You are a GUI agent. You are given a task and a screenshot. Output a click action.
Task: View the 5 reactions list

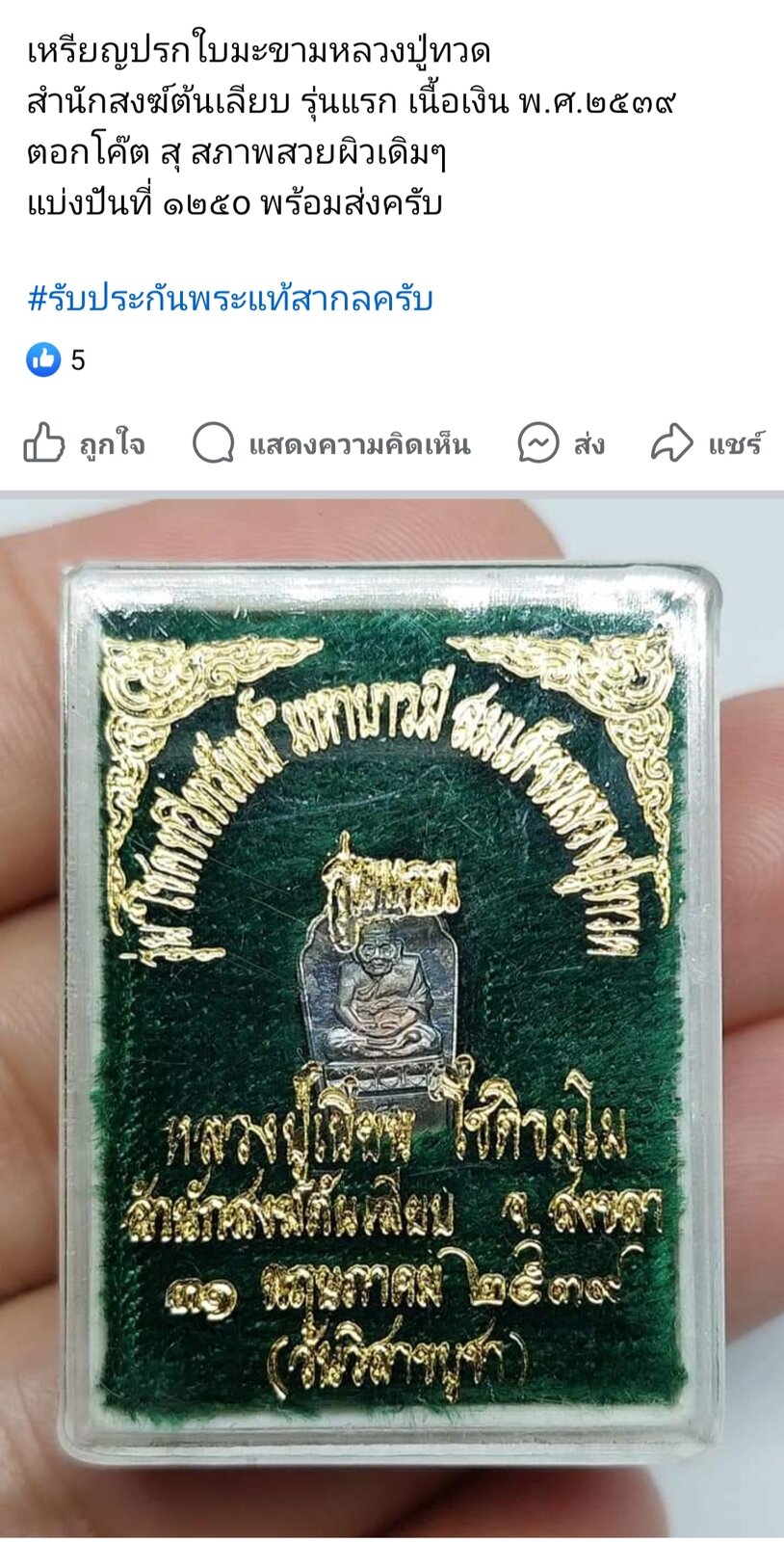pos(55,360)
